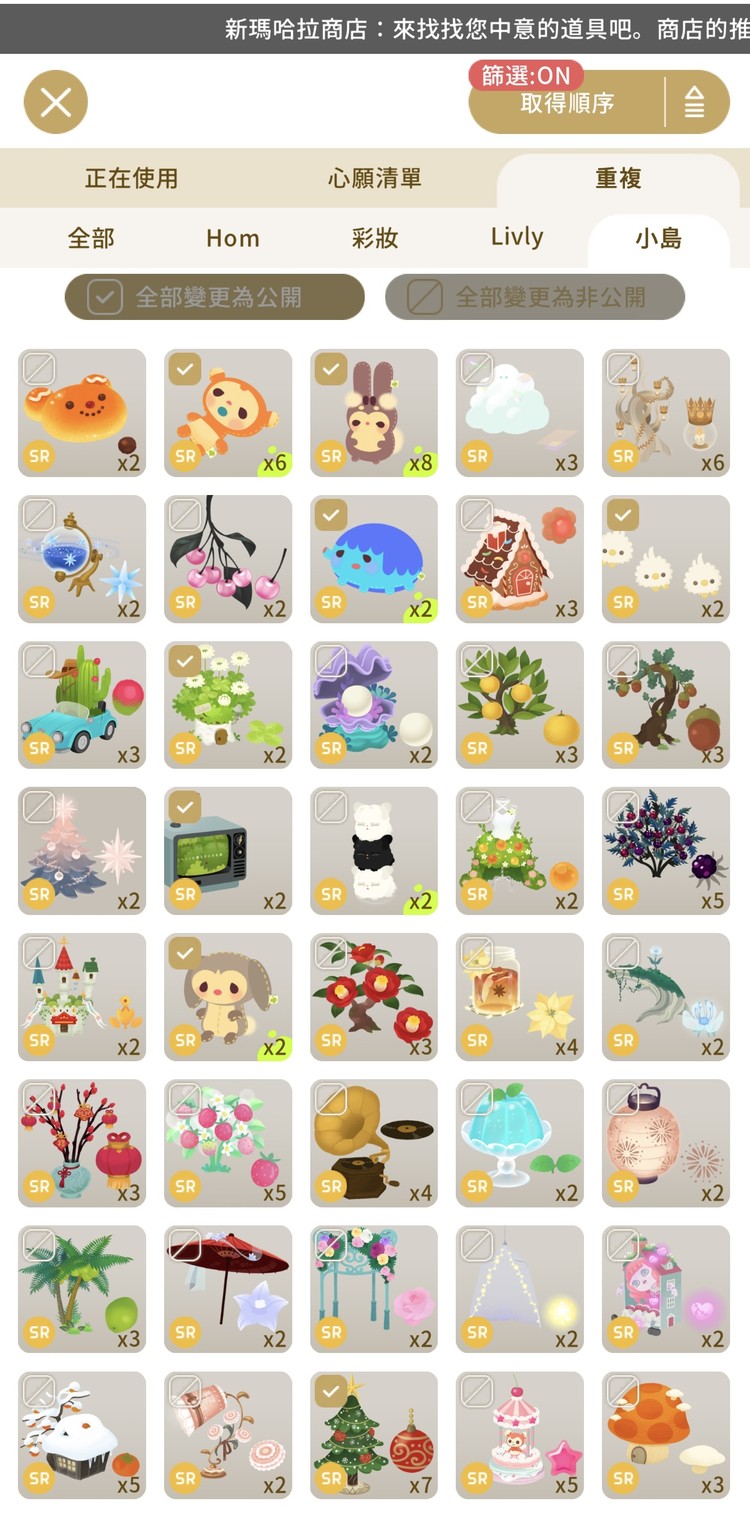
Task: Tap 全部變更為非公開 button
Action: [535, 297]
